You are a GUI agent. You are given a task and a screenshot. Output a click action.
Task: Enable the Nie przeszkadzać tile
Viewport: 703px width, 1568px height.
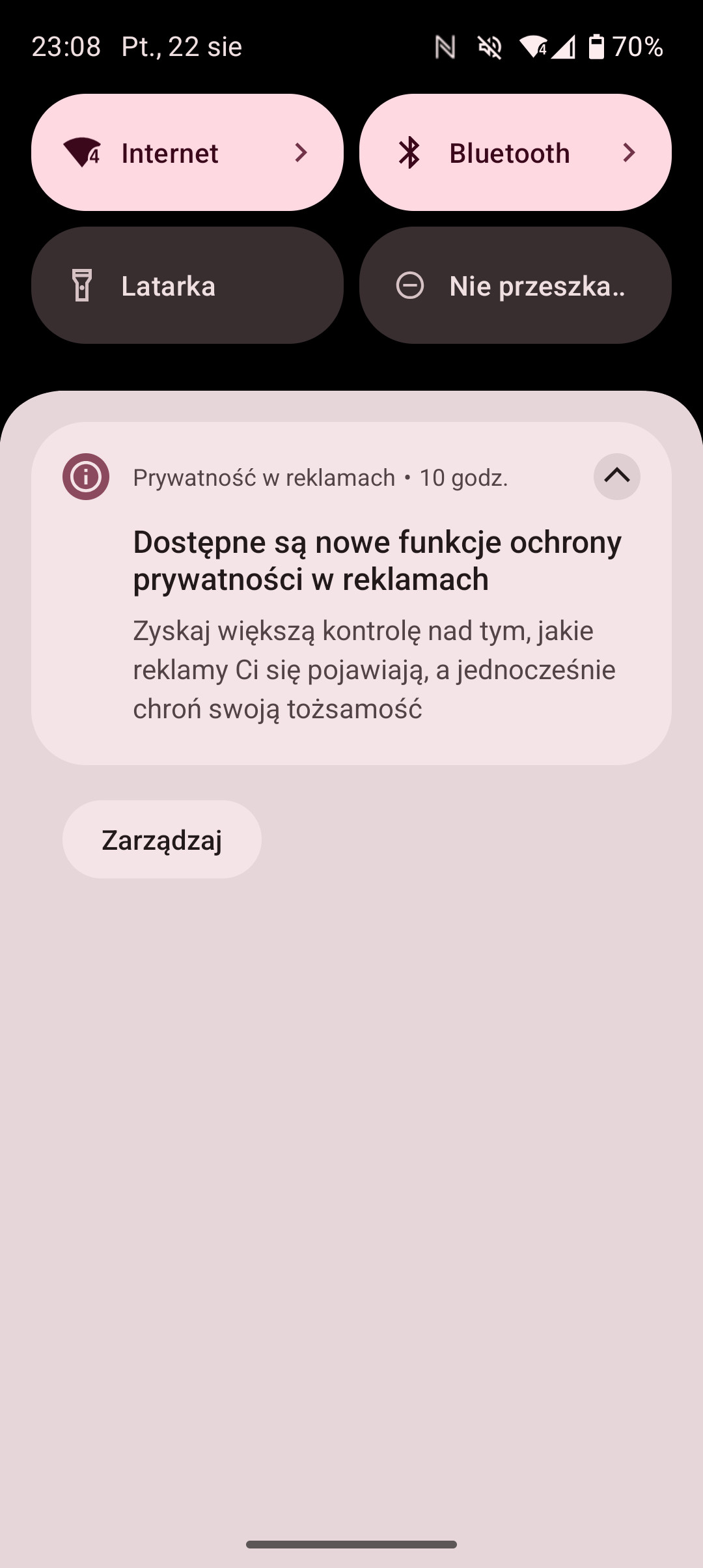(516, 285)
